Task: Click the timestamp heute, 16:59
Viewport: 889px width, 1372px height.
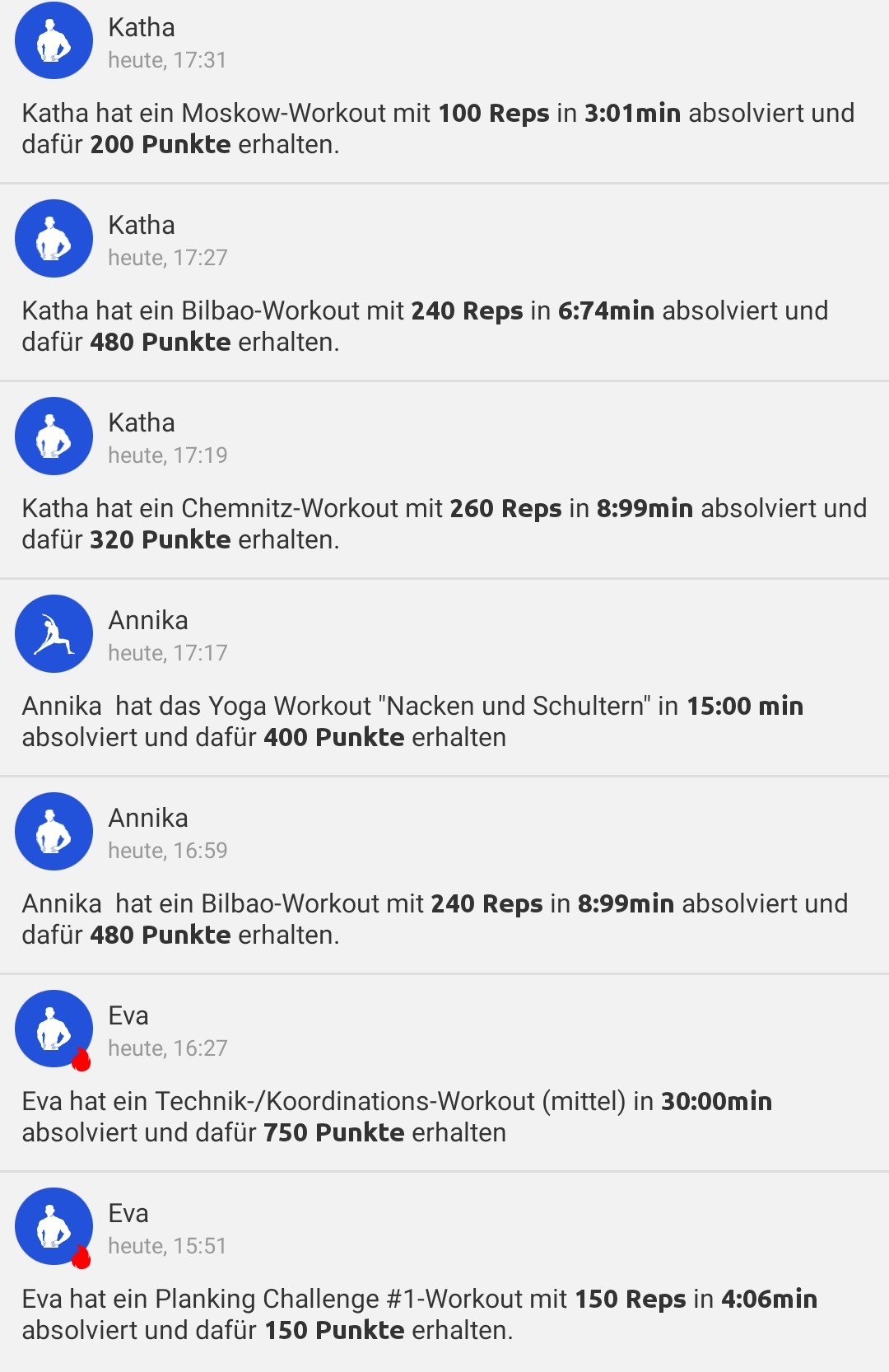Action: (x=170, y=849)
